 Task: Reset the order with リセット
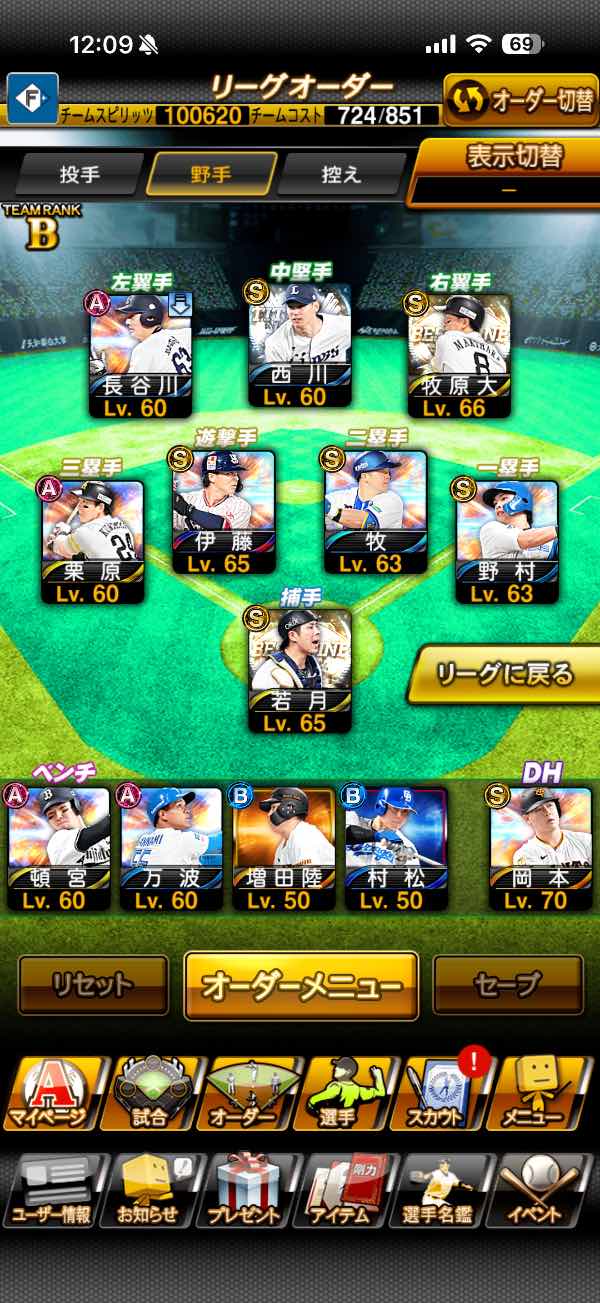click(x=93, y=985)
